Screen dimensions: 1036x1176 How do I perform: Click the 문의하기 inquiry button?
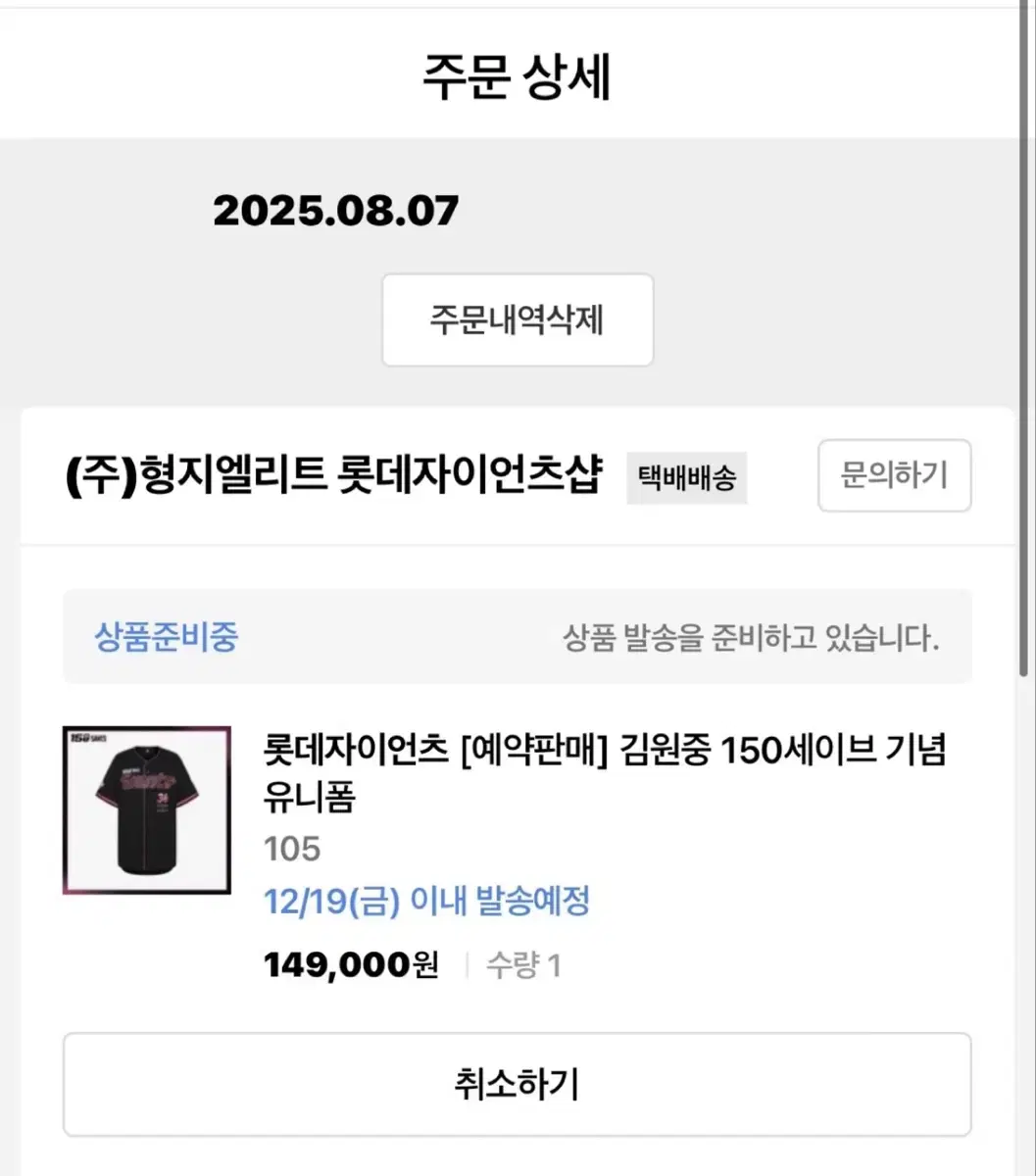click(893, 475)
